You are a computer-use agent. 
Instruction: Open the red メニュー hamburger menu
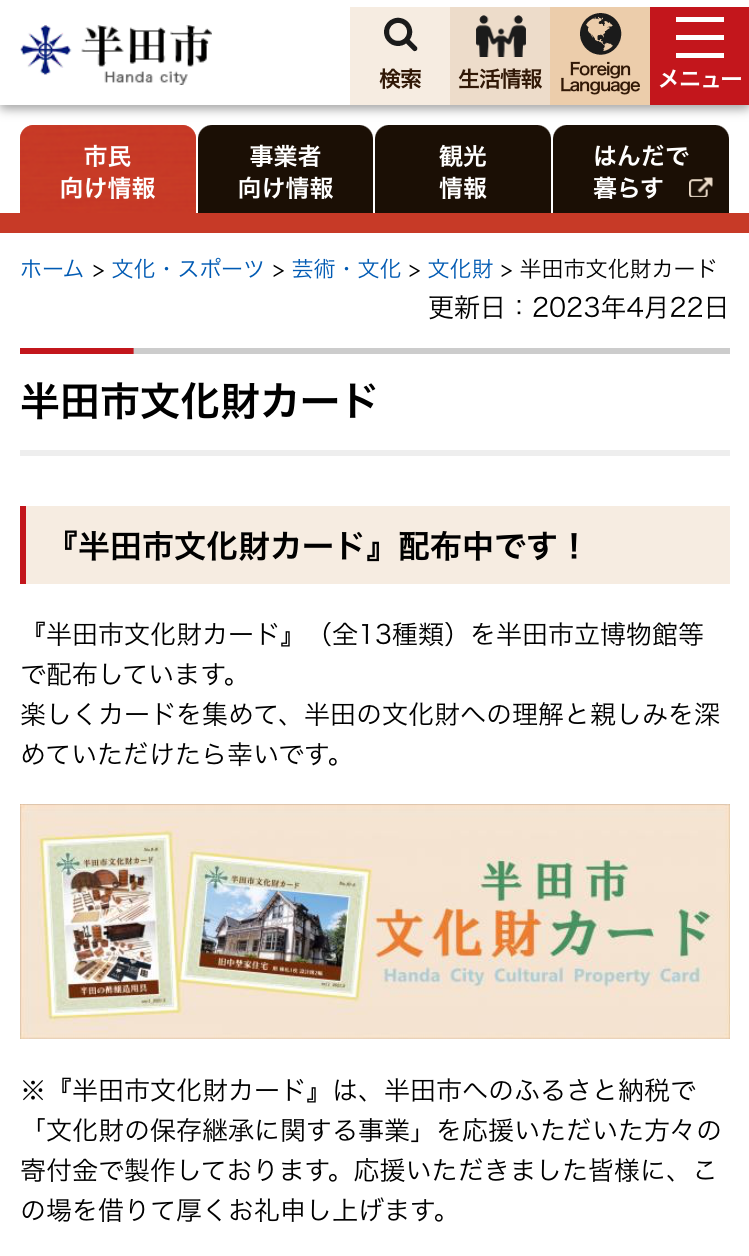point(699,56)
